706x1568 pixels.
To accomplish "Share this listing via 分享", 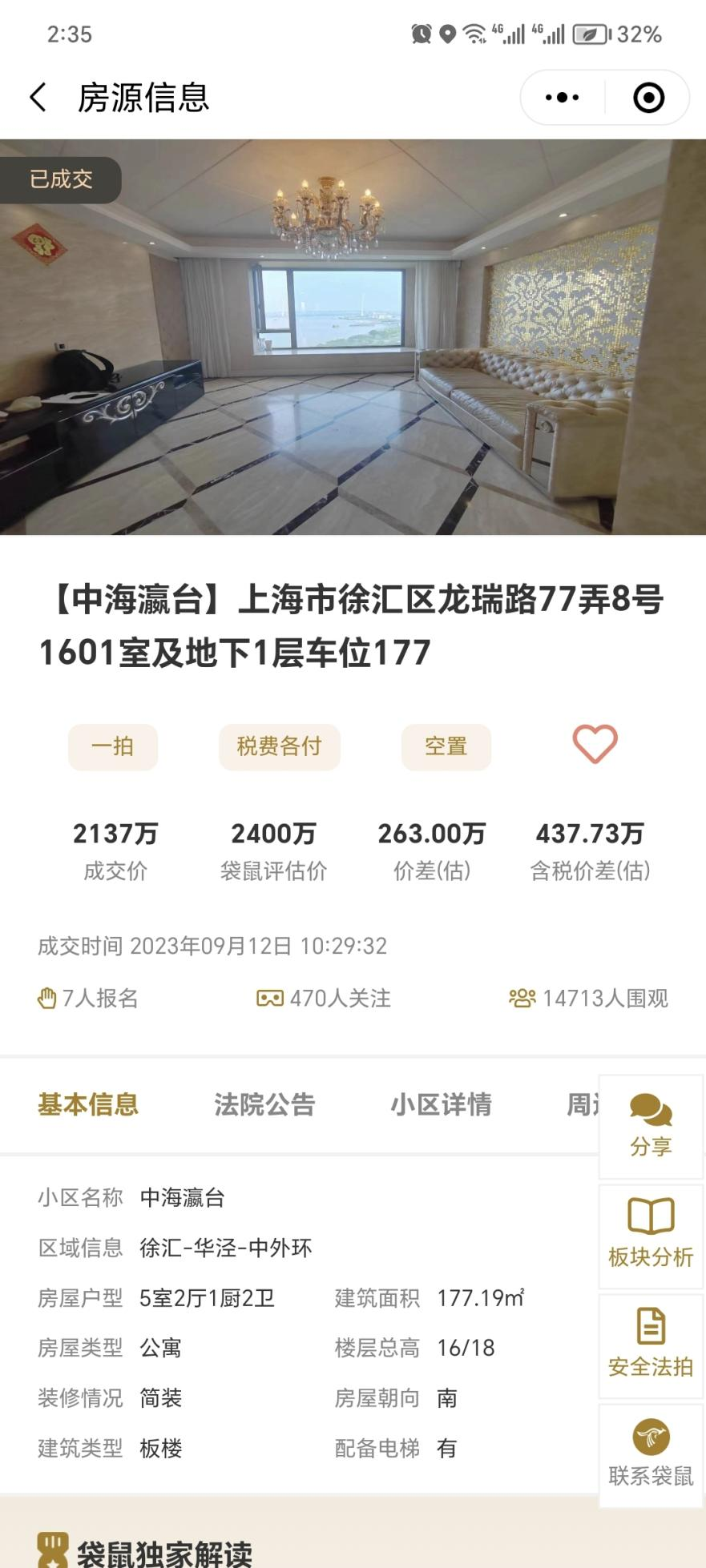I will click(x=651, y=1126).
